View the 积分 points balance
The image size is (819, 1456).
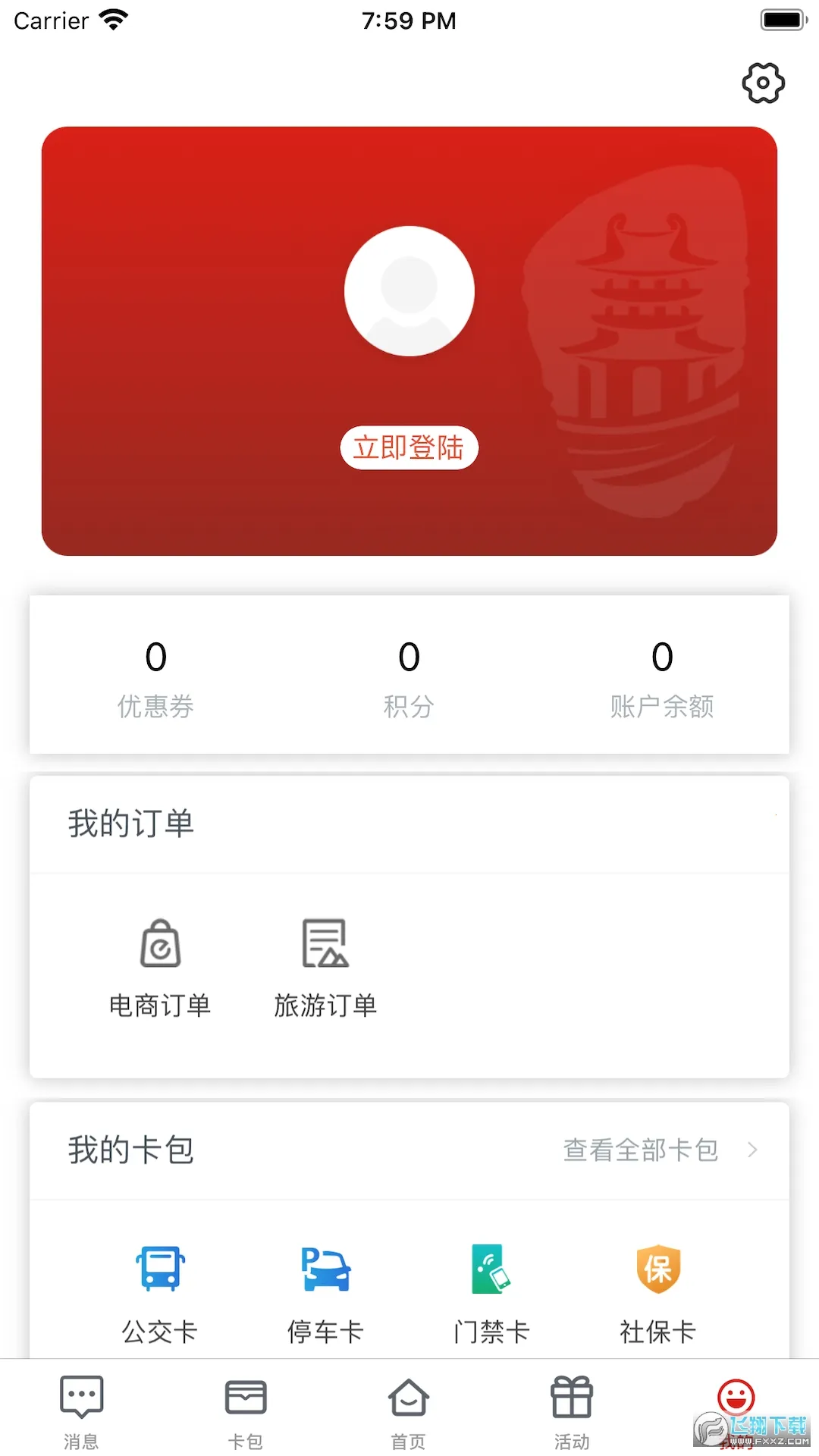point(409,679)
